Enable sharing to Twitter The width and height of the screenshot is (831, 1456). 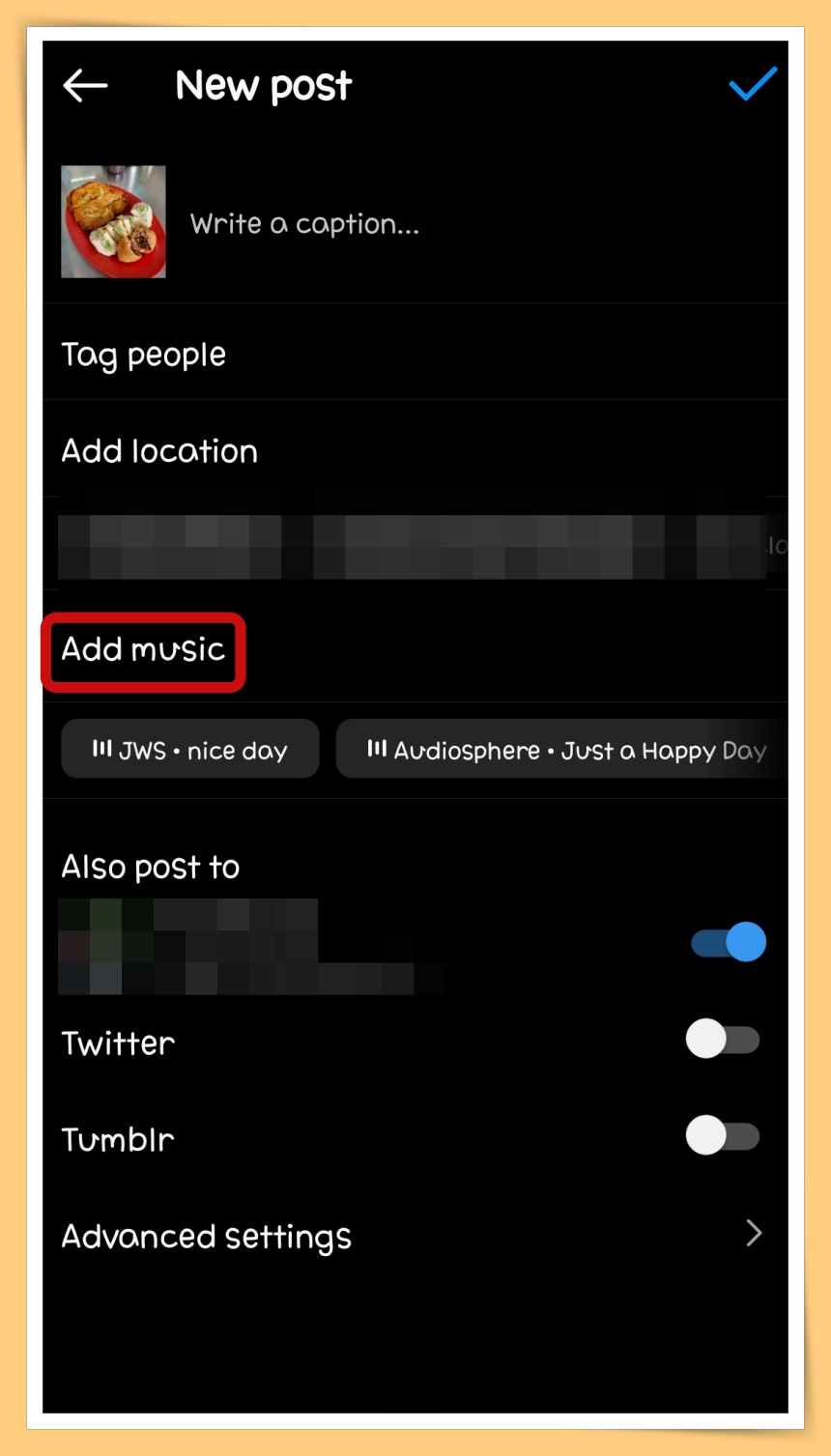(x=723, y=1040)
